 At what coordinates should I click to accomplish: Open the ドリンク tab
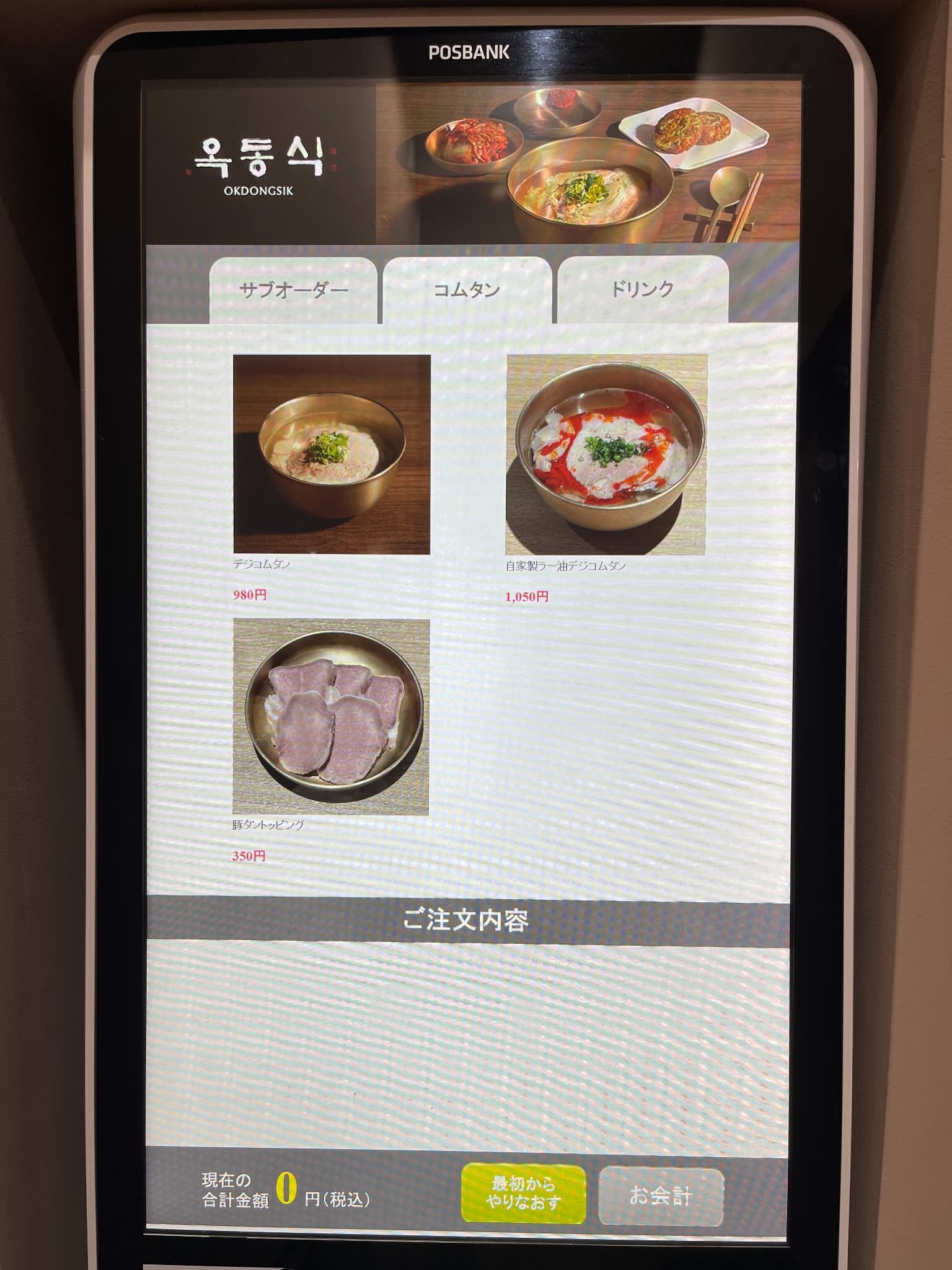tap(643, 288)
